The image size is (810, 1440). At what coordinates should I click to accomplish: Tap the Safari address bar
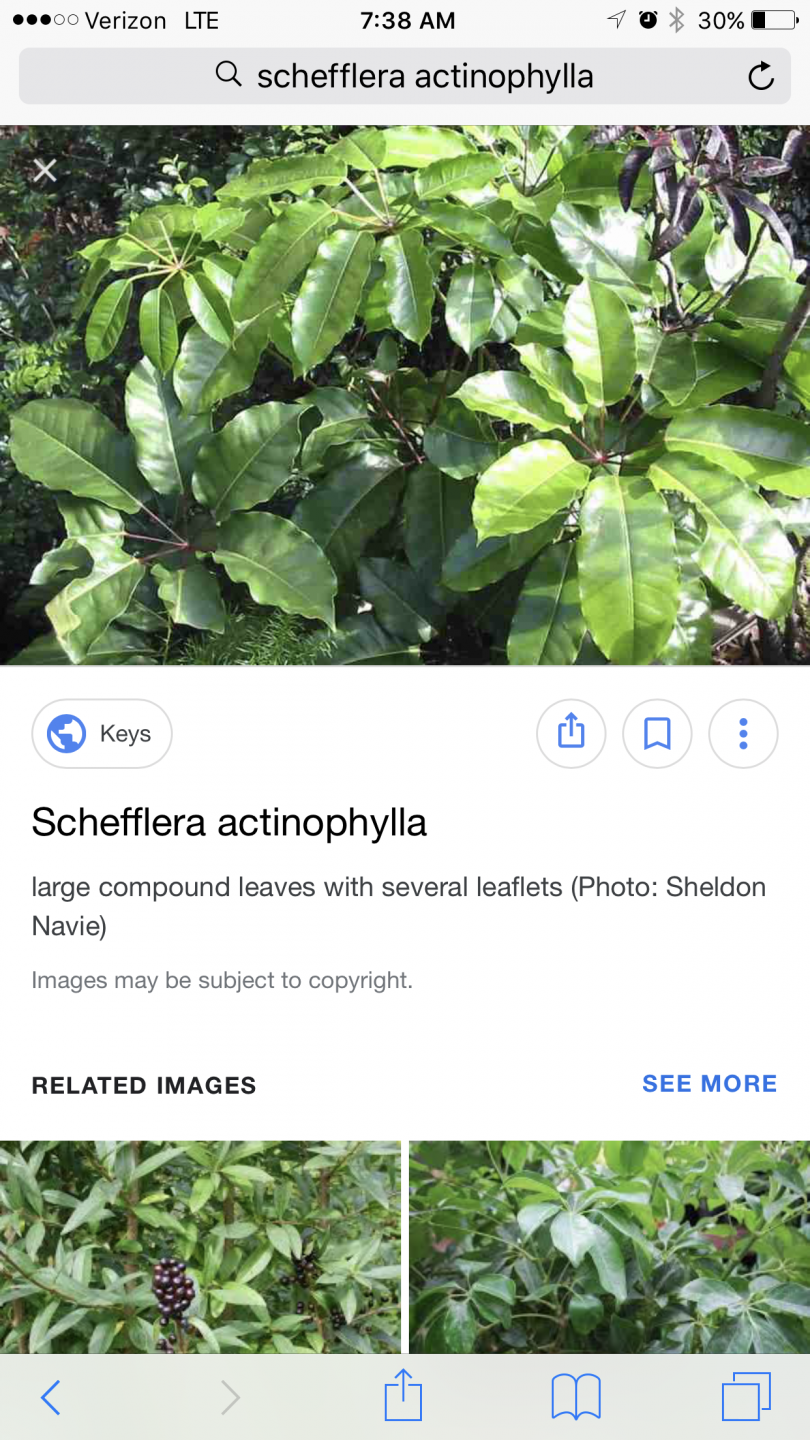point(404,76)
